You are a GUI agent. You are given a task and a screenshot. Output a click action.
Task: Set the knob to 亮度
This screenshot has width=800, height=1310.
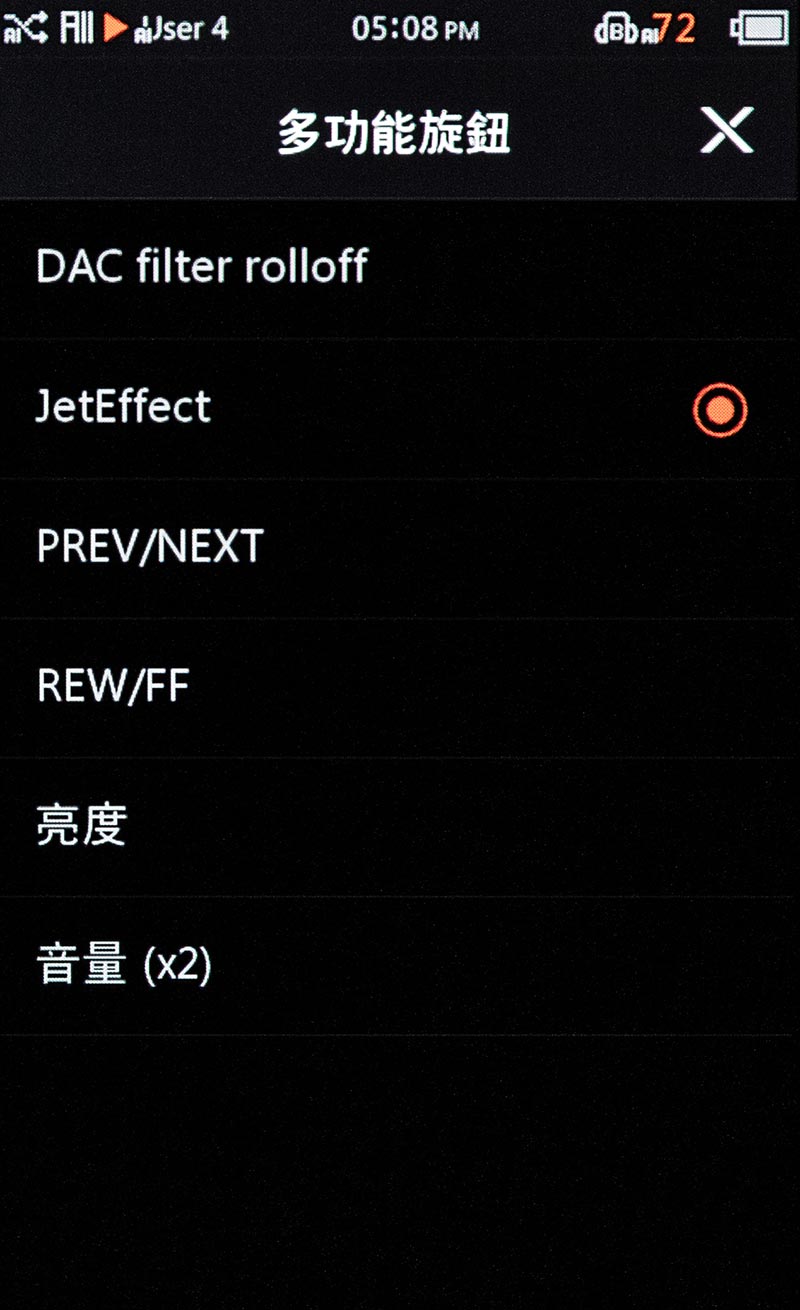[400, 826]
